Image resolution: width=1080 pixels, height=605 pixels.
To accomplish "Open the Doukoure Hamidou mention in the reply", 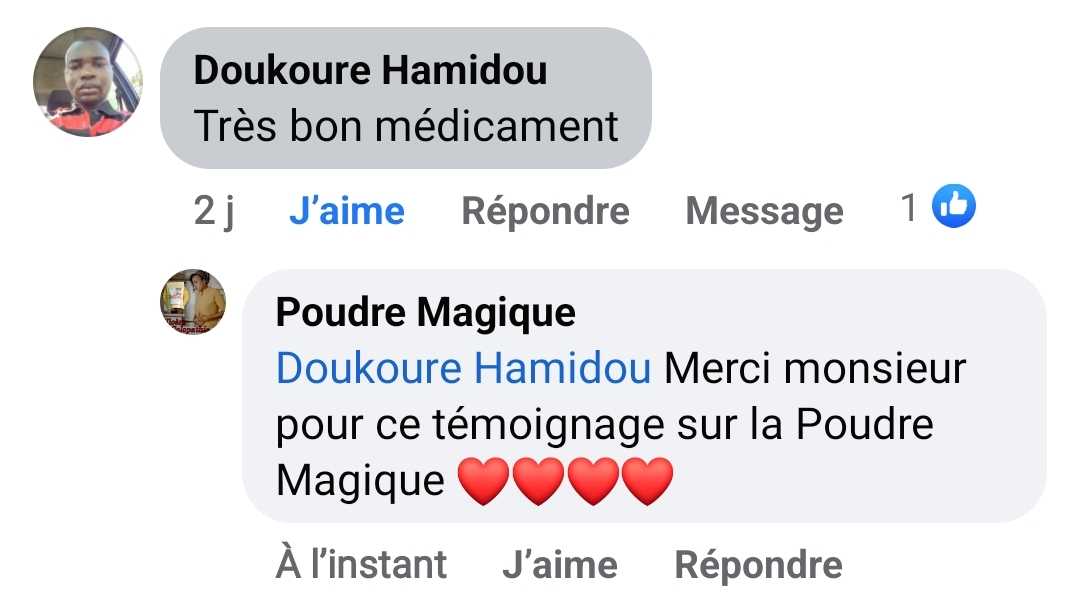I will tap(463, 369).
